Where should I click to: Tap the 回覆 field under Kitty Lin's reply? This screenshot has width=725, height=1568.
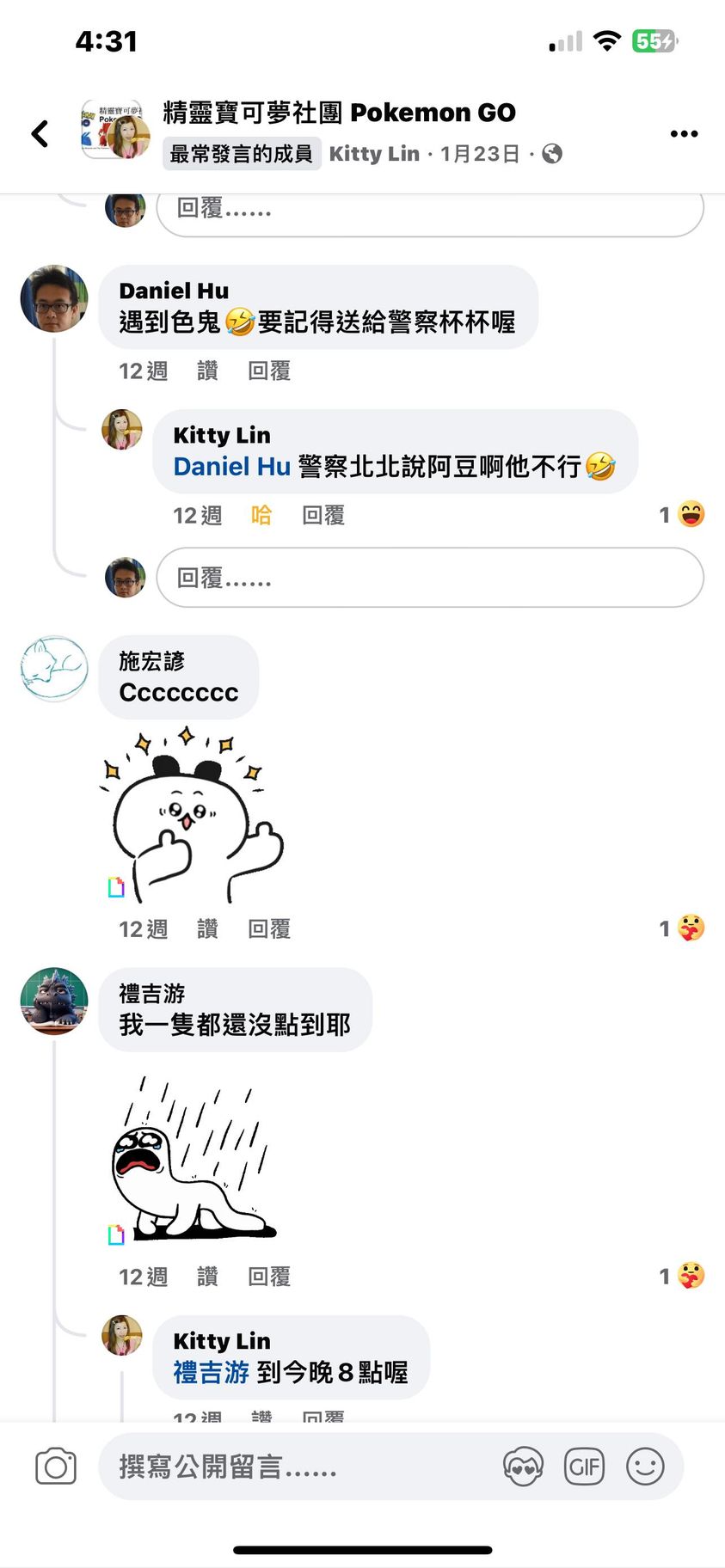click(429, 578)
